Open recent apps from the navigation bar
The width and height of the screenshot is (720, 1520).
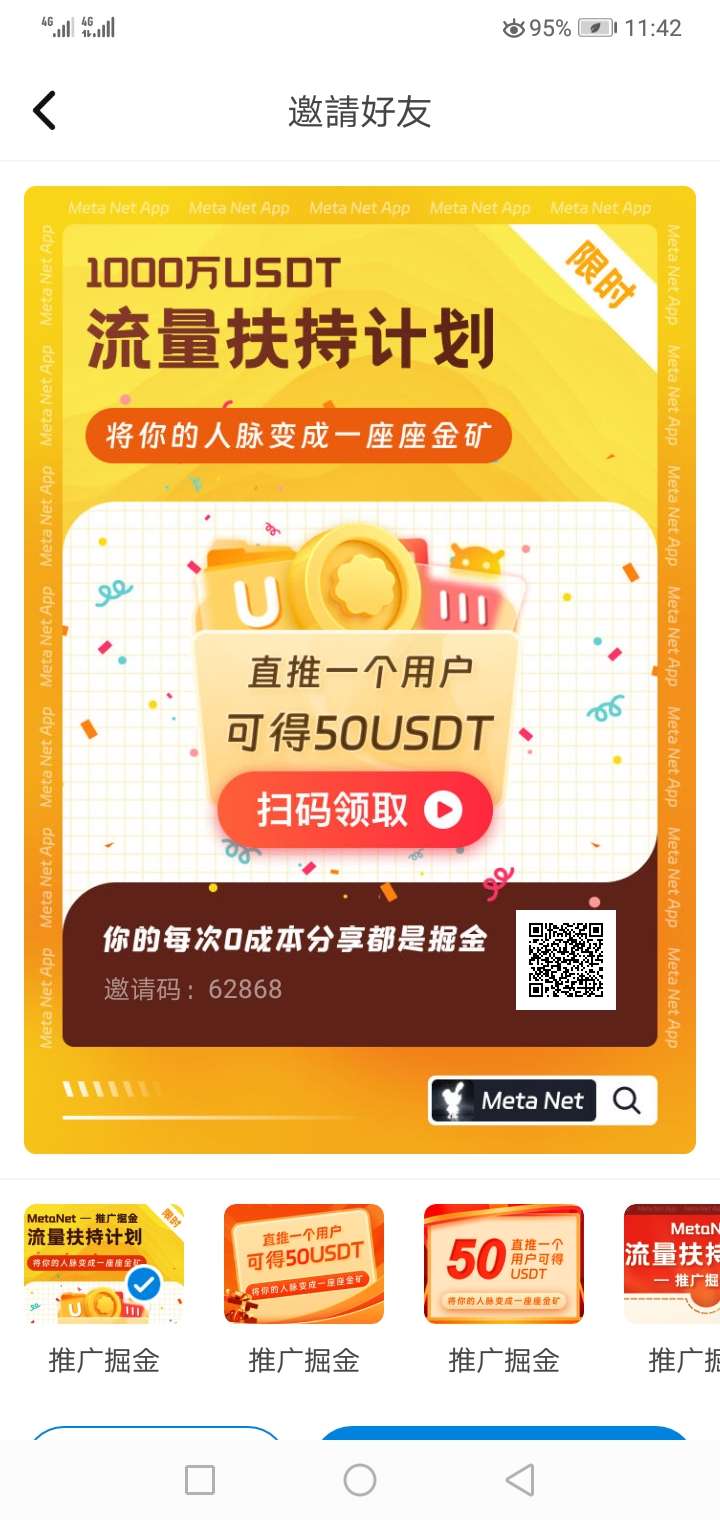[x=200, y=1480]
